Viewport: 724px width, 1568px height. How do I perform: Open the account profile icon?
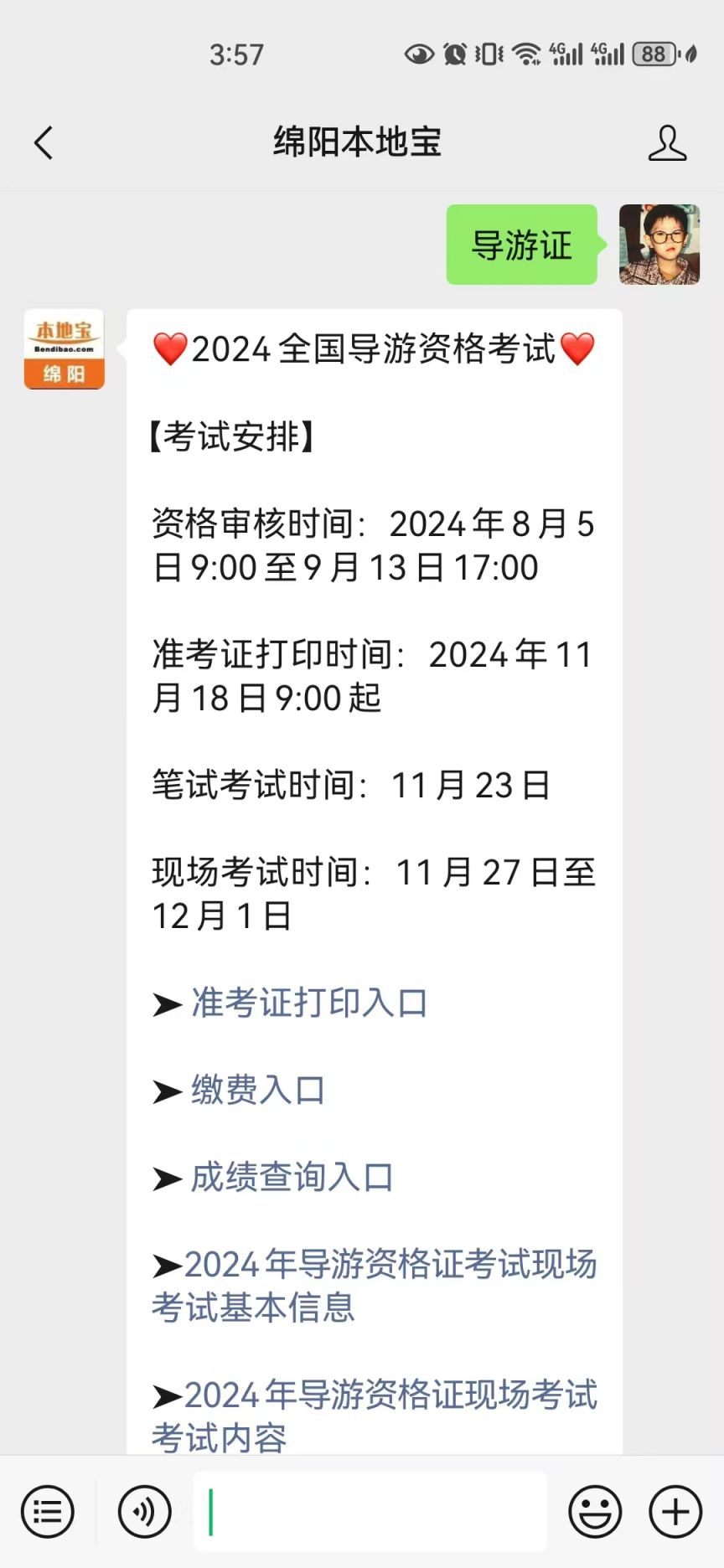667,142
